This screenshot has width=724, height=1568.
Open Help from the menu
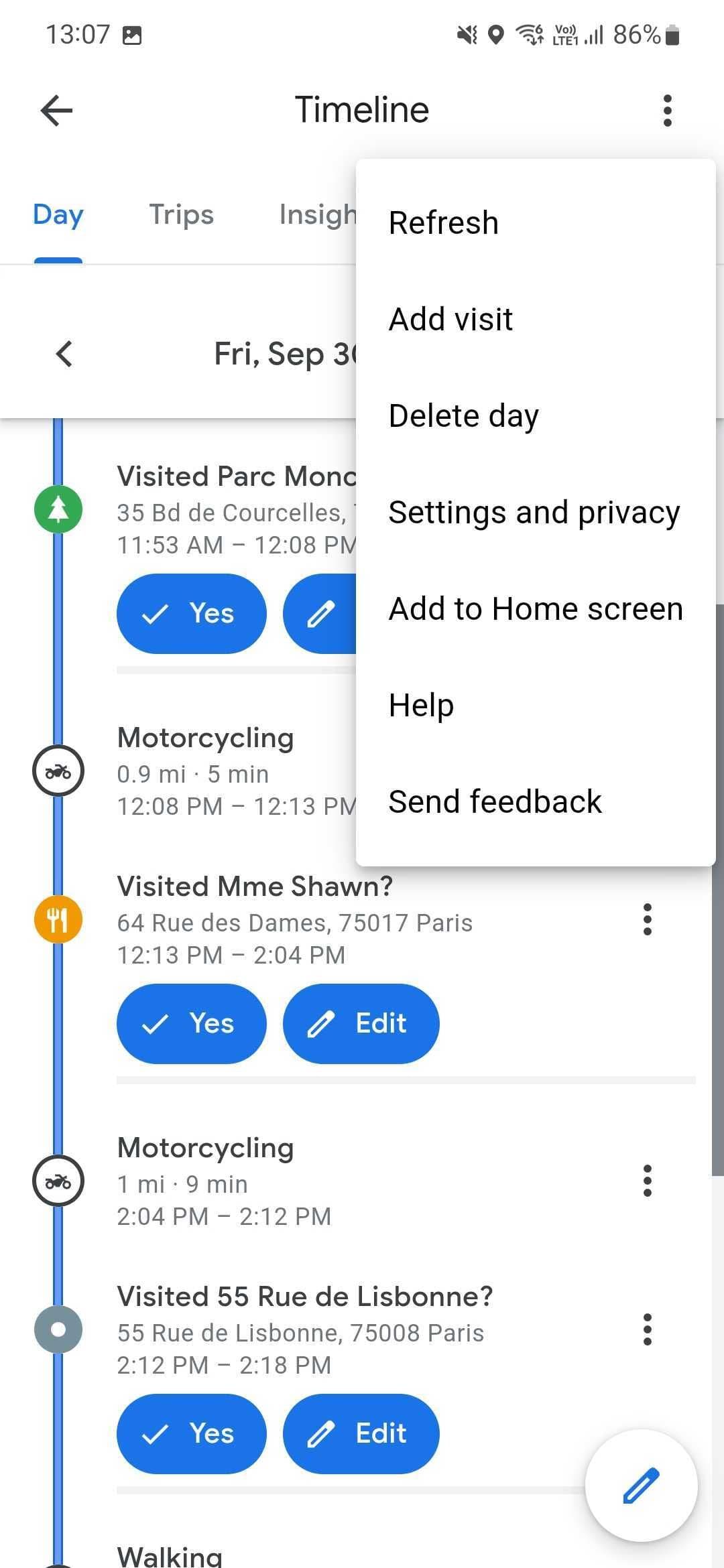coord(421,705)
